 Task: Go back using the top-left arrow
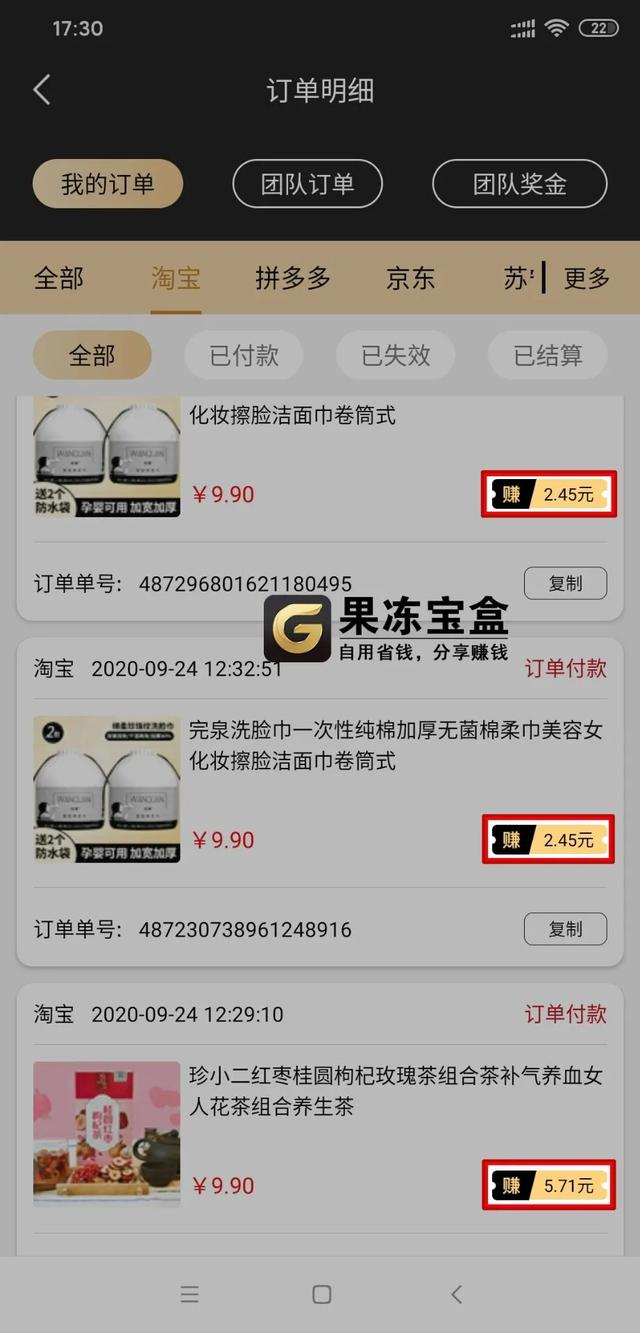pyautogui.click(x=42, y=90)
